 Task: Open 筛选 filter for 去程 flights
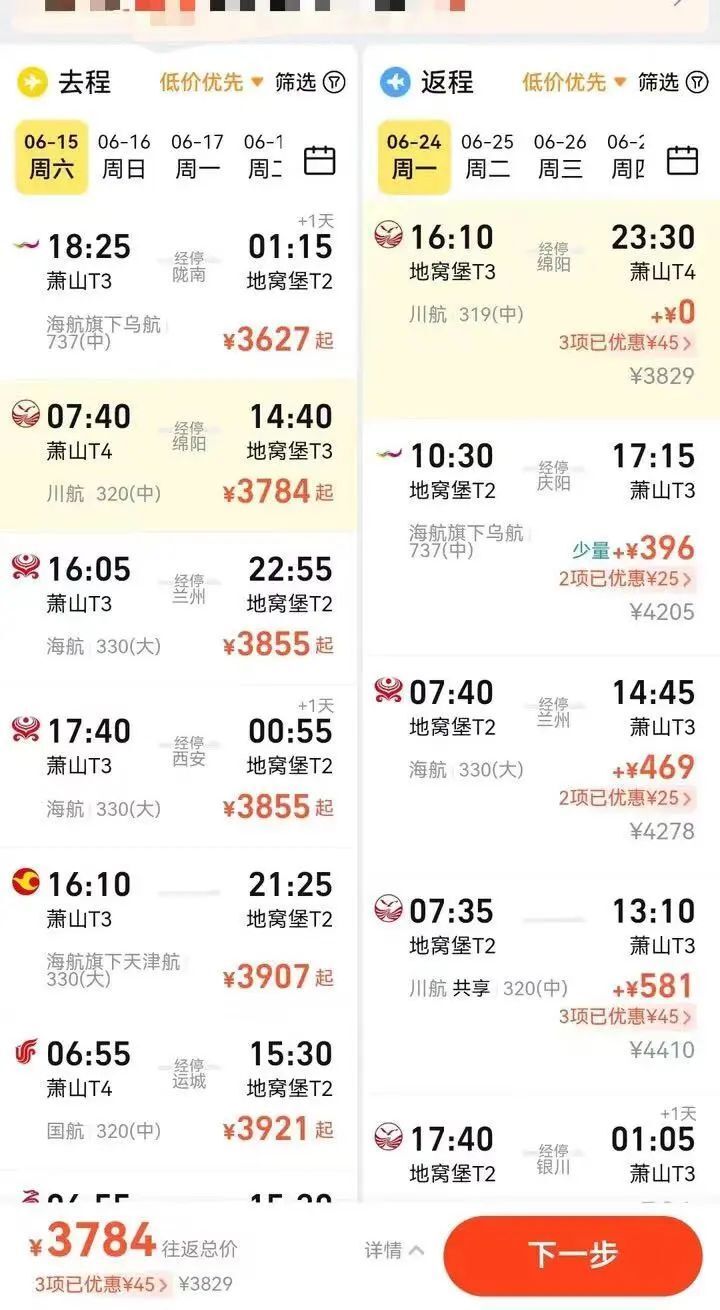tap(310, 82)
